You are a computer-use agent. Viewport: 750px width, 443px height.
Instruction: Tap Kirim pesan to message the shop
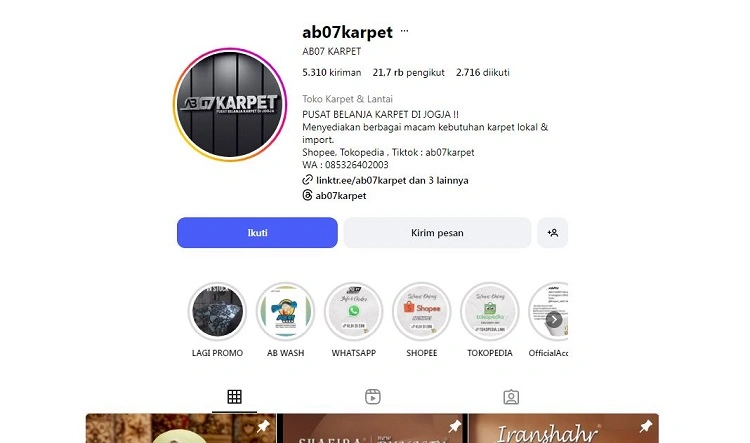pyautogui.click(x=437, y=233)
